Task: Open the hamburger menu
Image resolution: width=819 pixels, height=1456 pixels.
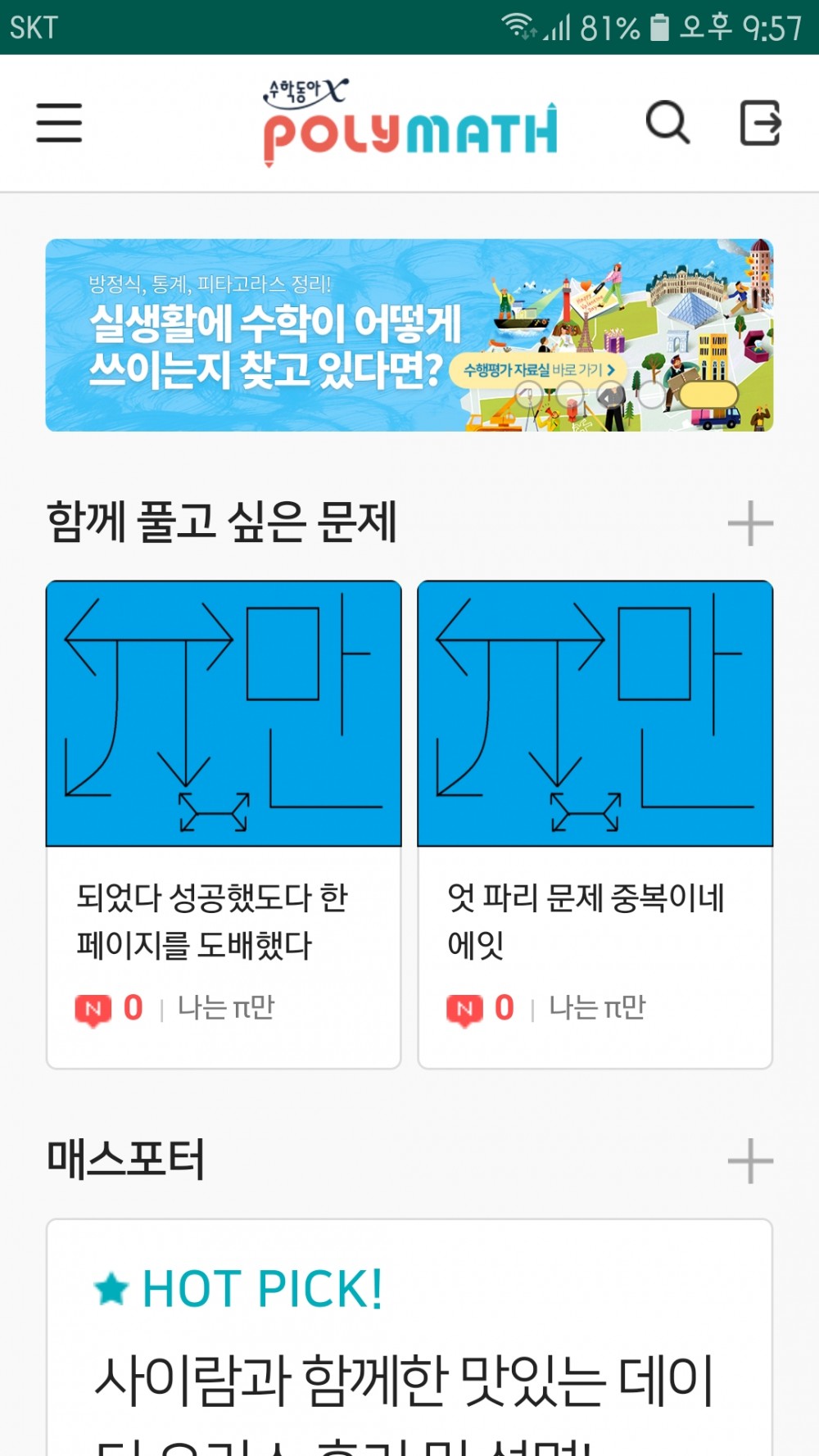Action: point(59,123)
